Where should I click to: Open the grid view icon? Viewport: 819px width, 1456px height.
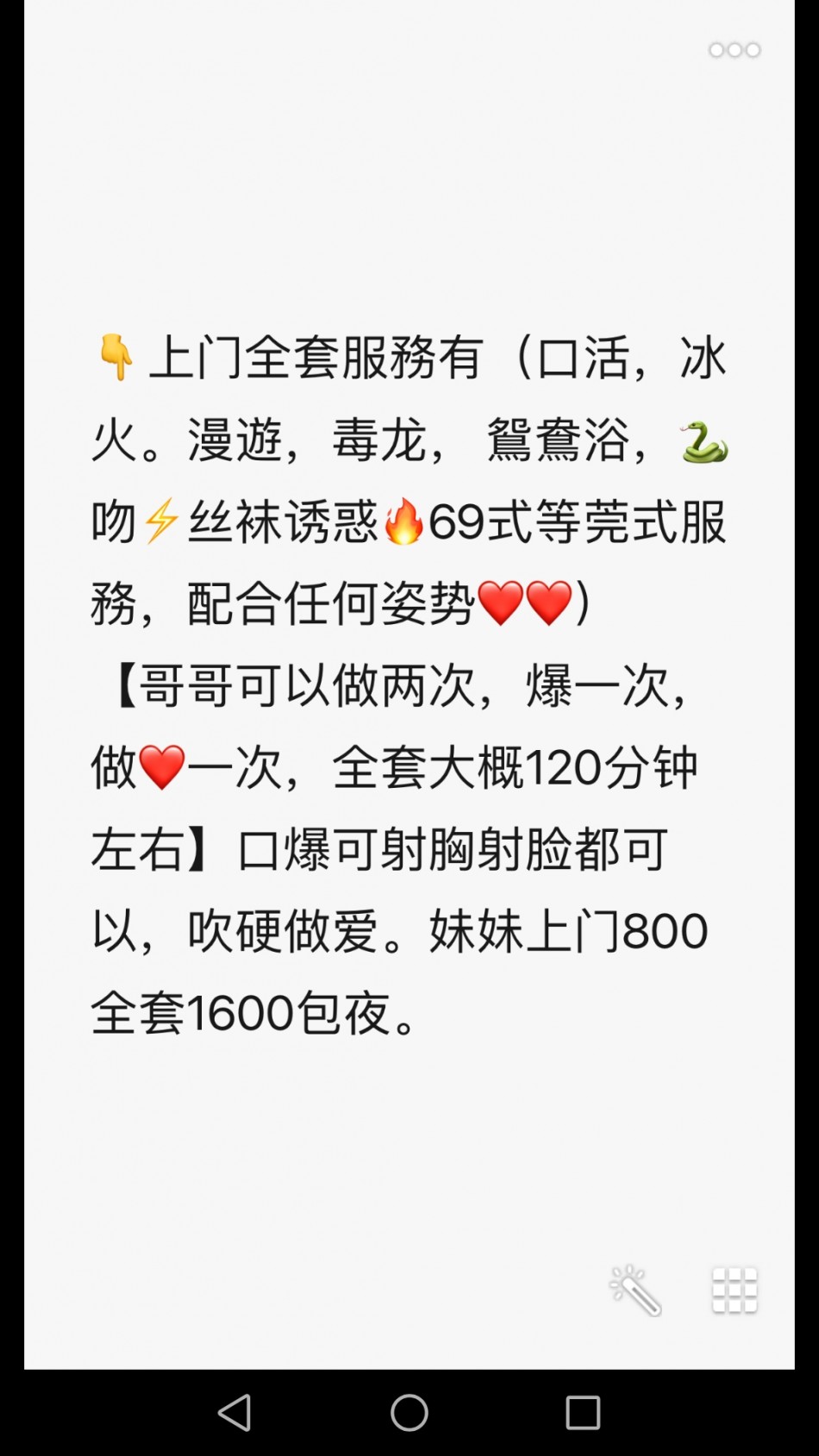click(735, 1290)
